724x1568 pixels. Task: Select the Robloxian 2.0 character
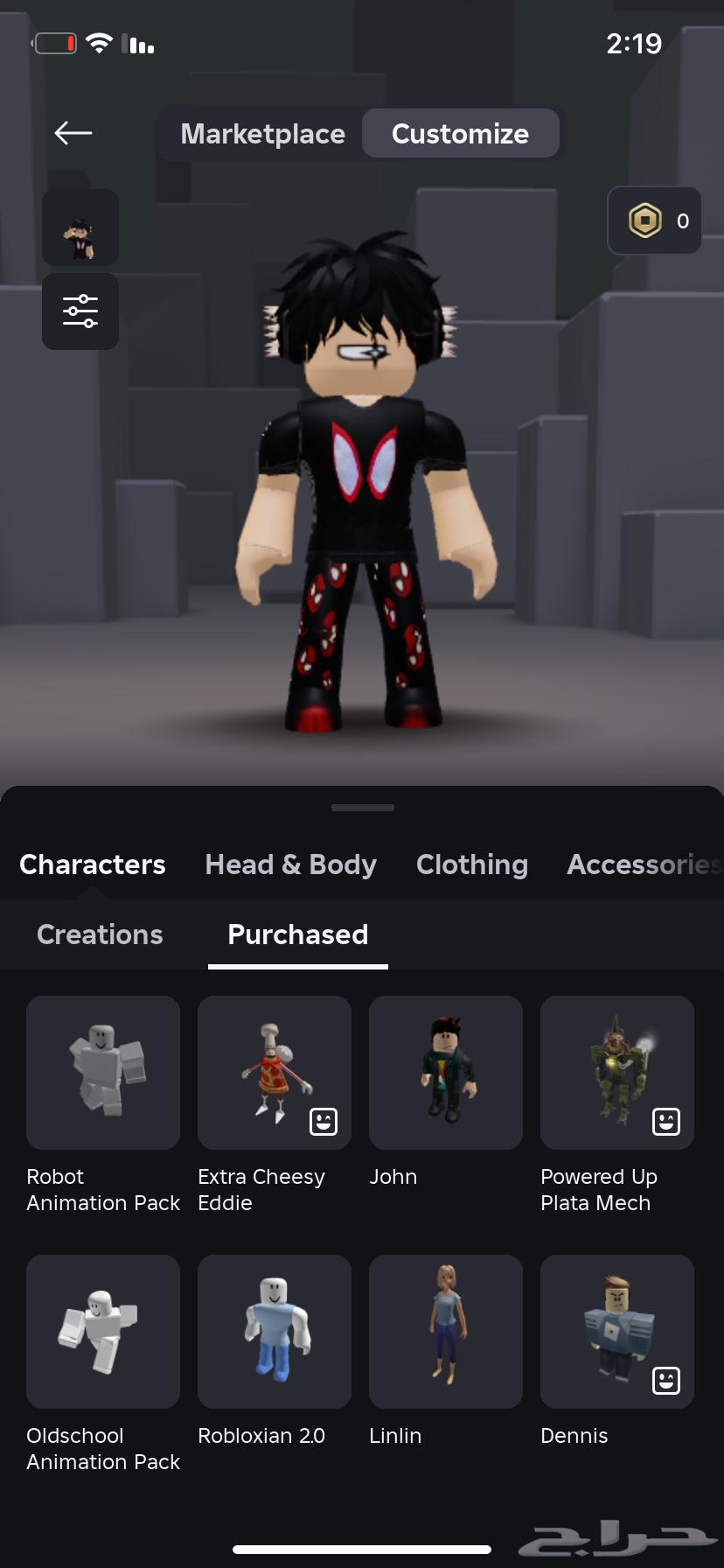tap(275, 1332)
